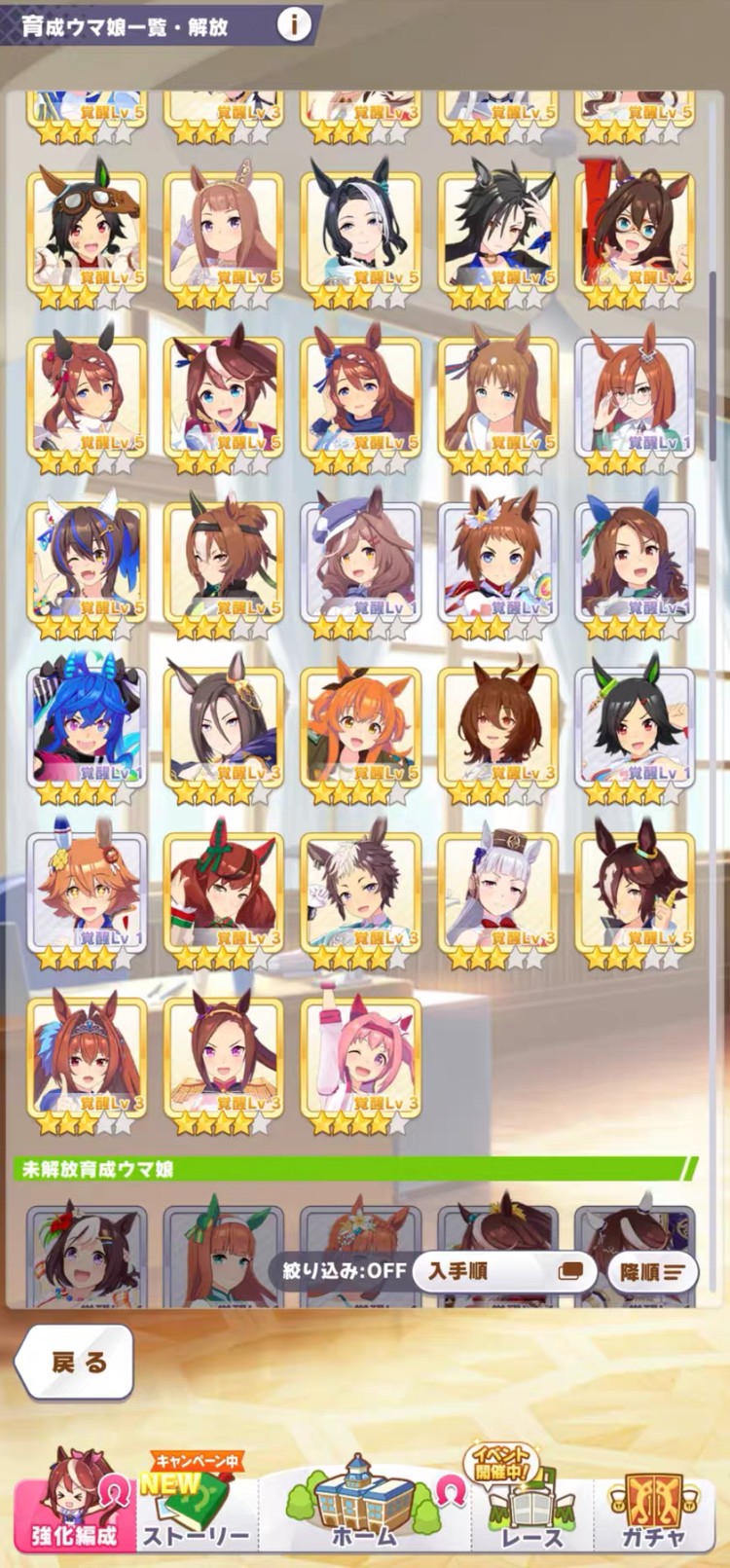The width and height of the screenshot is (730, 1568).
Task: Switch to the レース tab
Action: point(531,1502)
